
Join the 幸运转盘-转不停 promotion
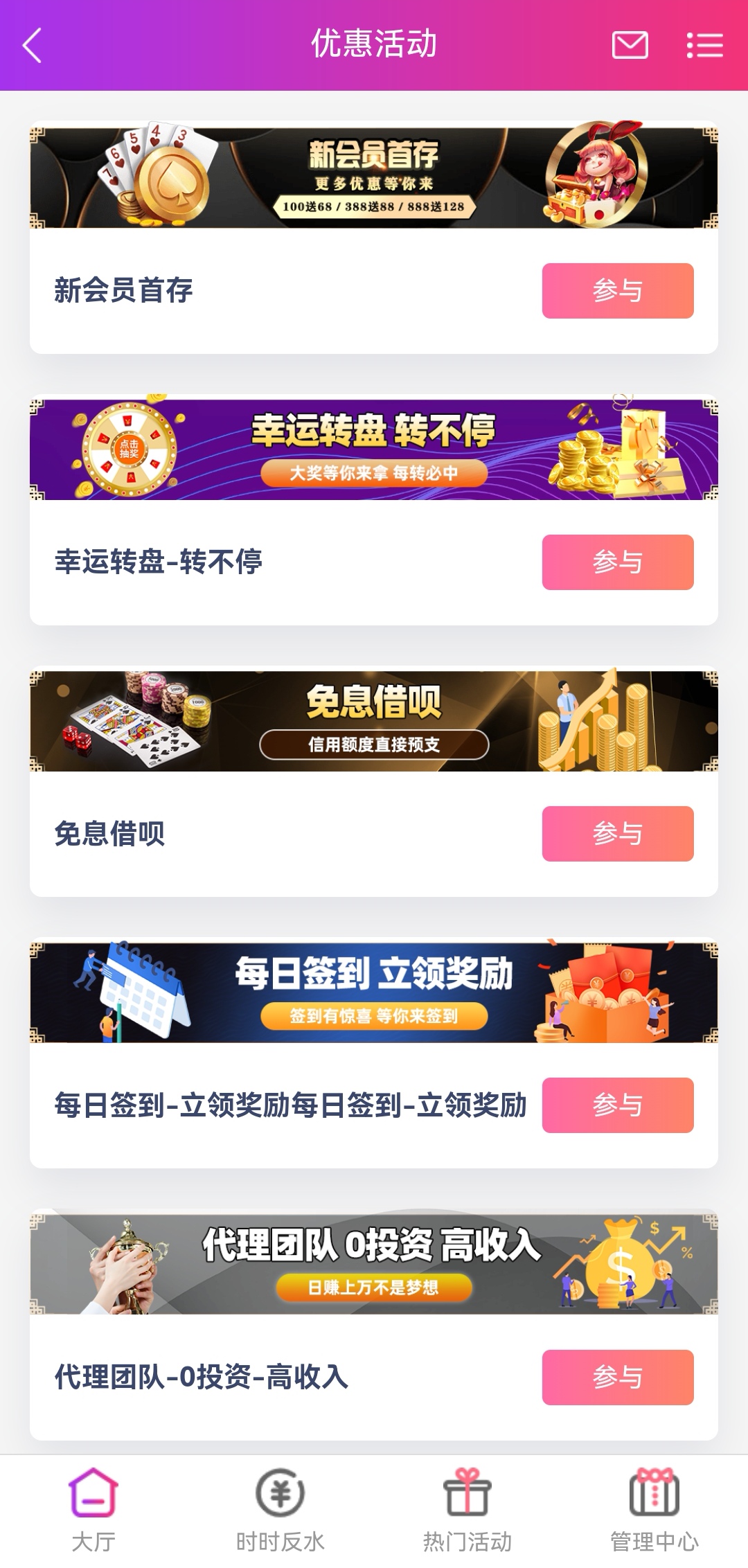[x=617, y=562]
